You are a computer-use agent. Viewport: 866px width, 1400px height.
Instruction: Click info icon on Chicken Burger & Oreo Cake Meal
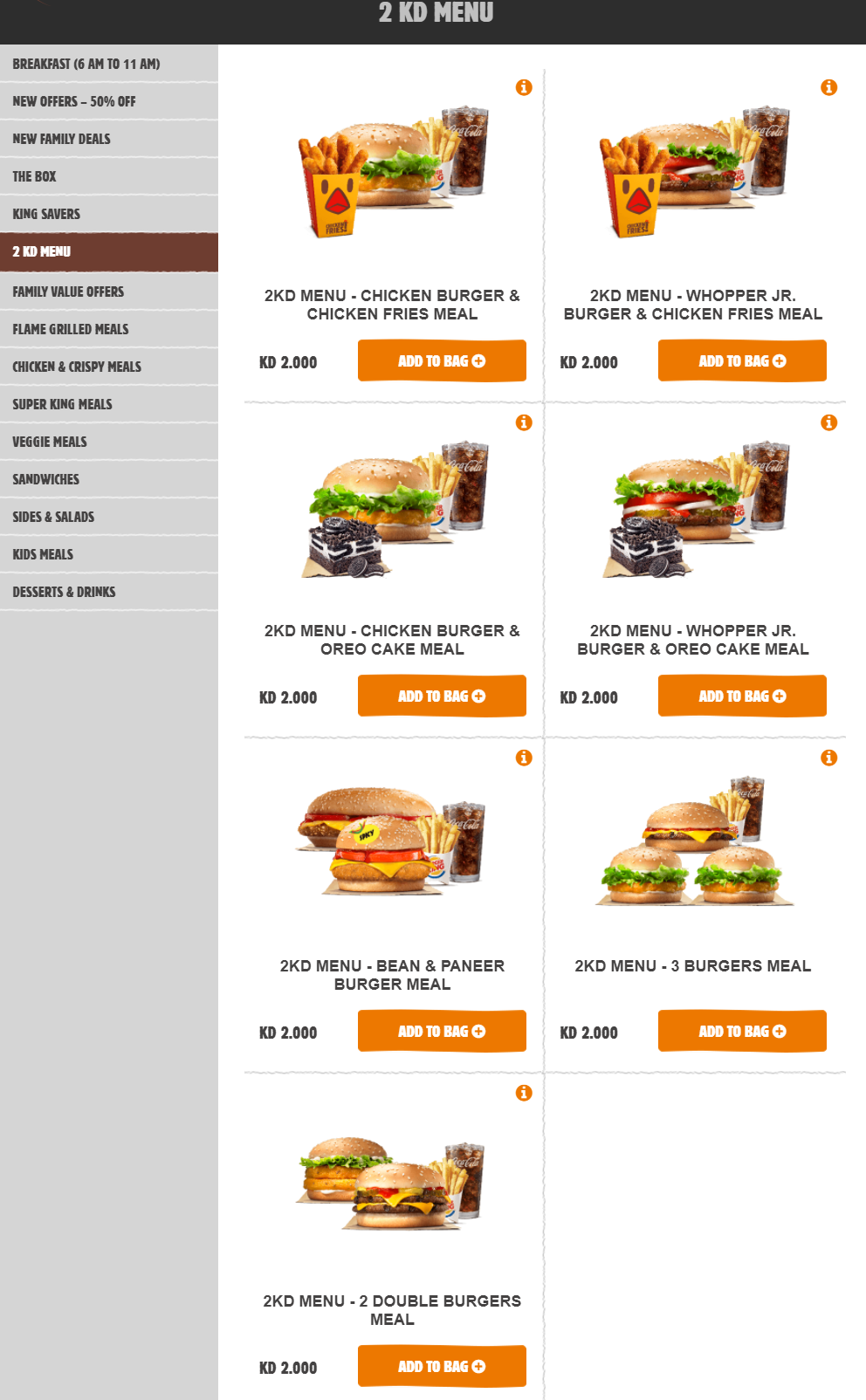click(524, 422)
